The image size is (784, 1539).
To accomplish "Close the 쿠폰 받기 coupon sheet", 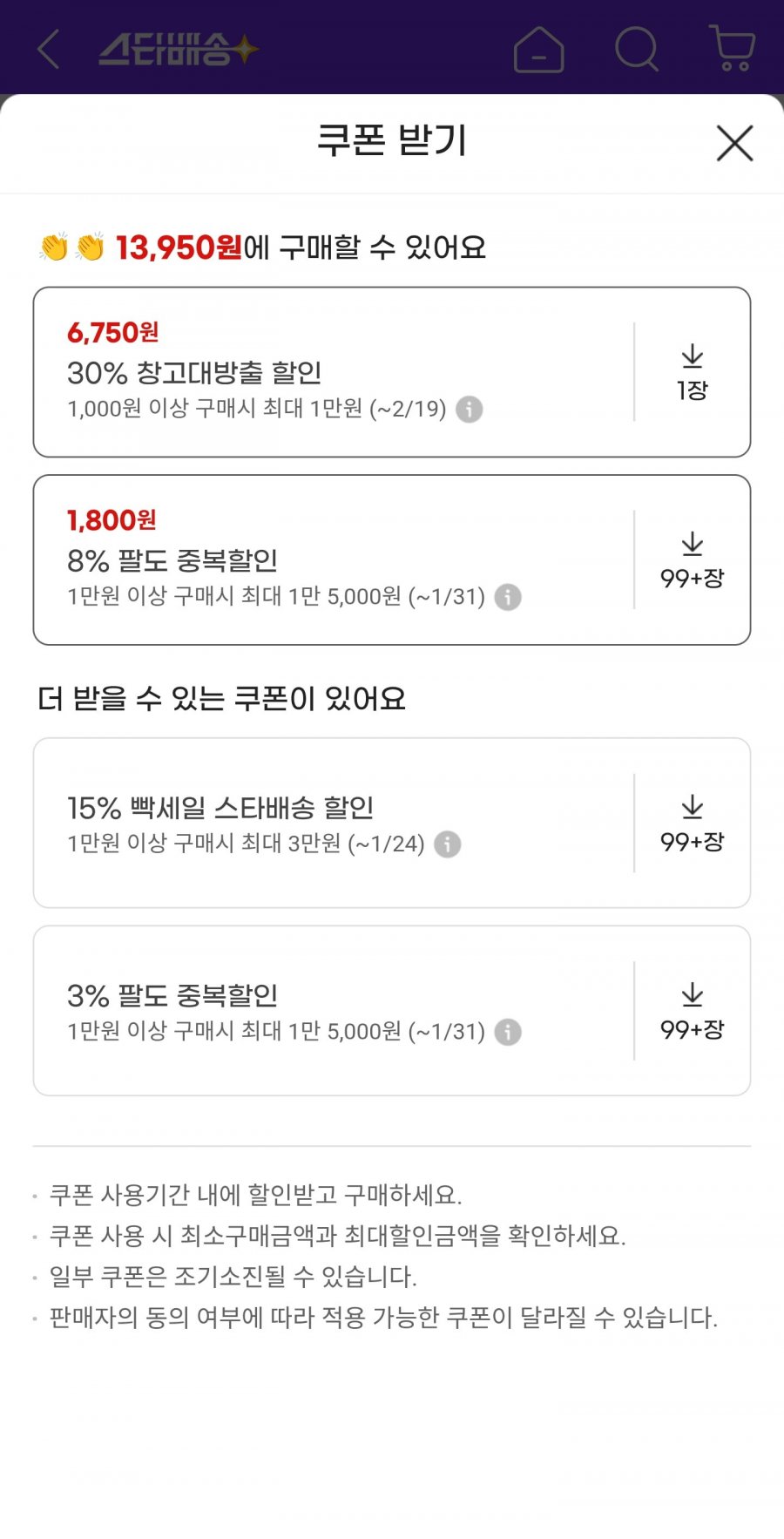I will pyautogui.click(x=734, y=143).
